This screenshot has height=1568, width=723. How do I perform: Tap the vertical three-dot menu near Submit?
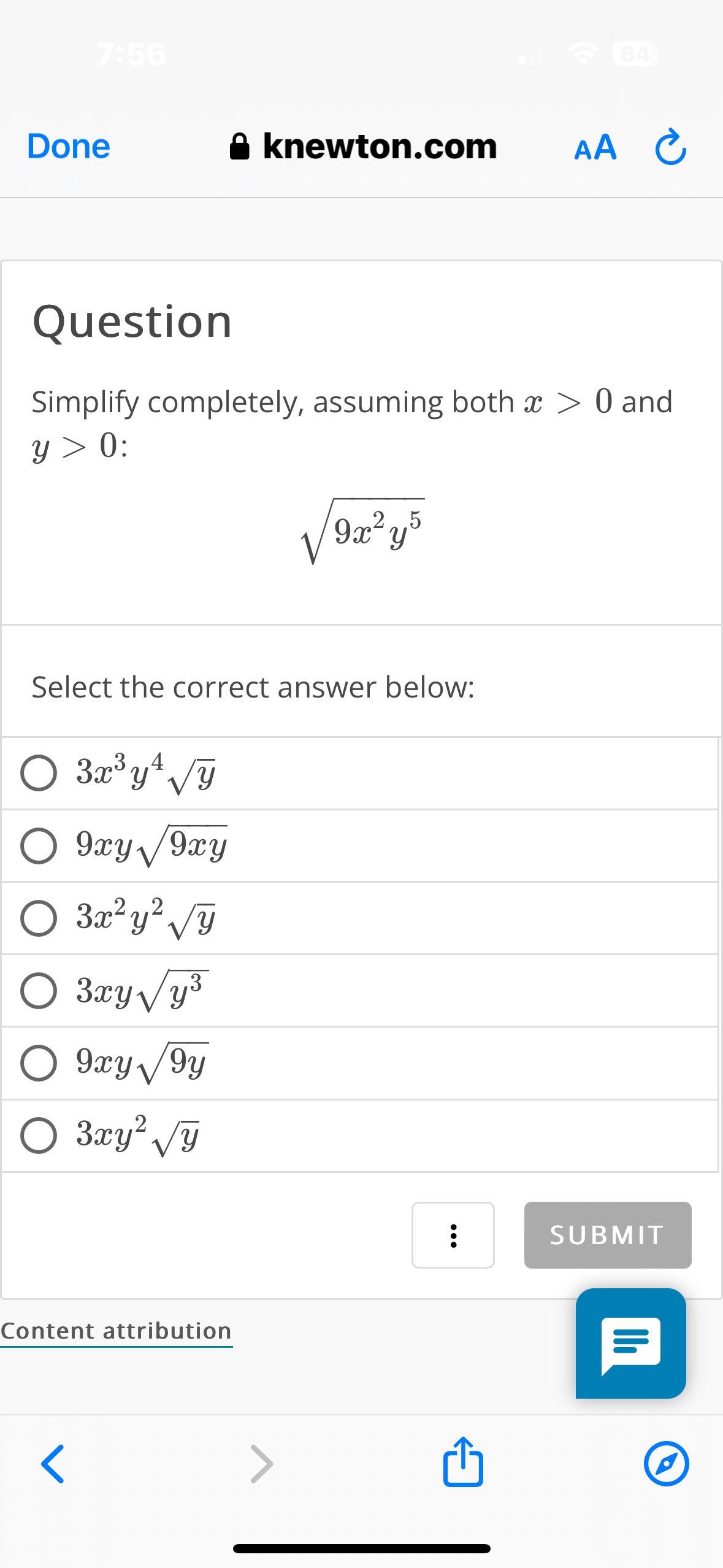tap(453, 1235)
